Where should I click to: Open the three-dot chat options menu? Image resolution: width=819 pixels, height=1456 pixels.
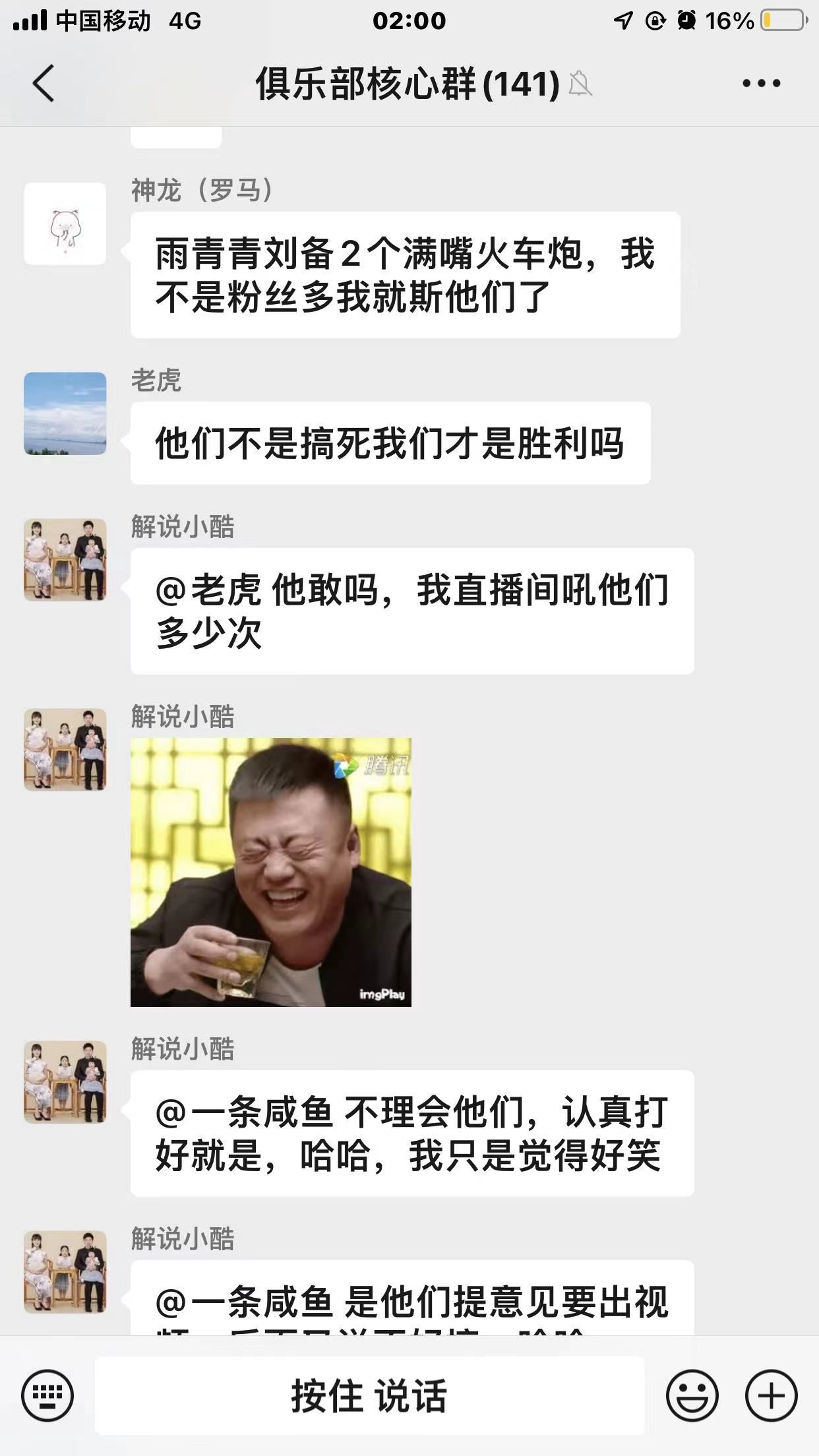pos(761,84)
